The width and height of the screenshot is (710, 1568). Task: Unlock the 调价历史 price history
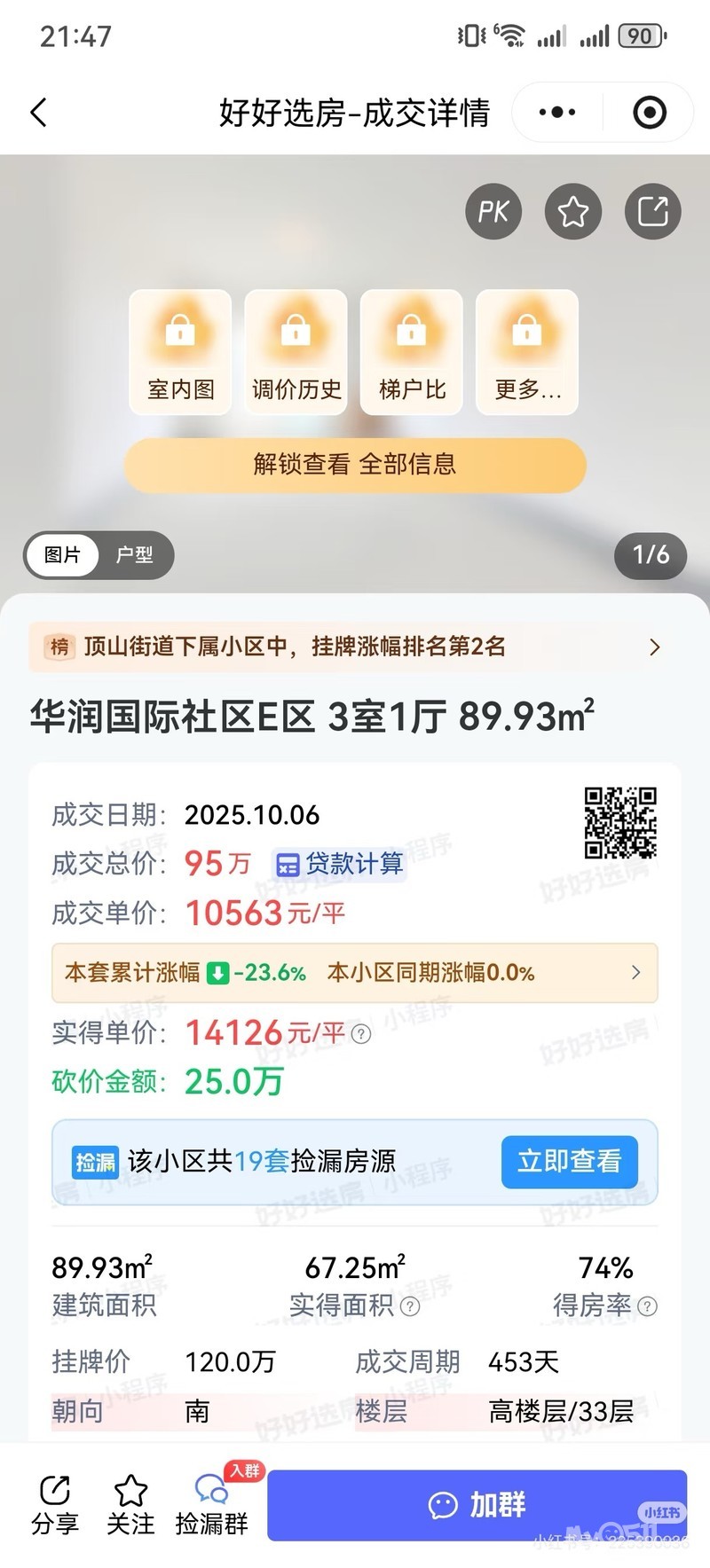click(296, 352)
